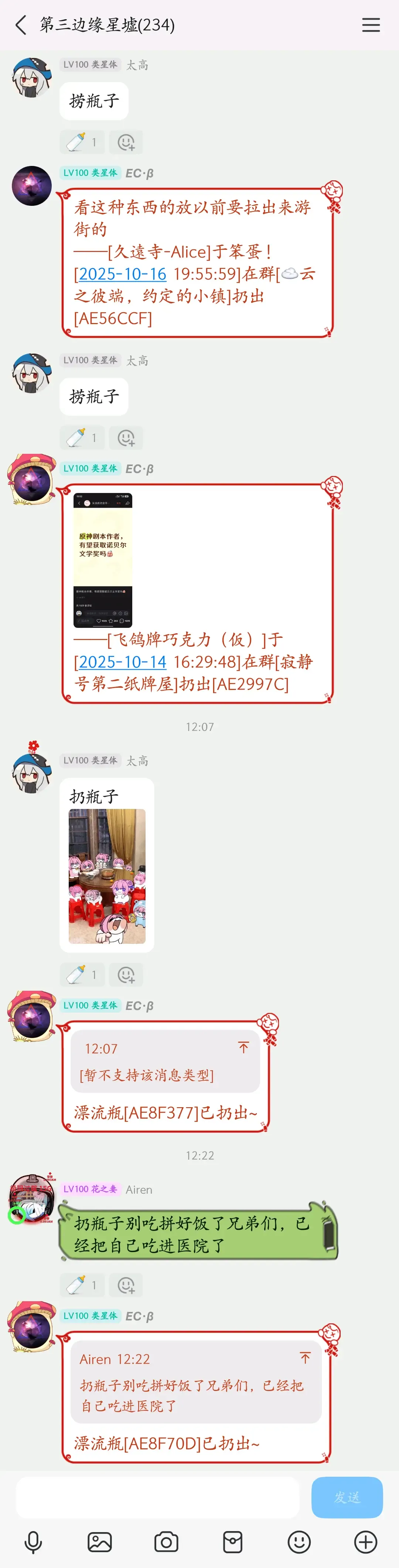The image size is (399, 1568).
Task: Open the photo gallery picker
Action: point(100,1542)
